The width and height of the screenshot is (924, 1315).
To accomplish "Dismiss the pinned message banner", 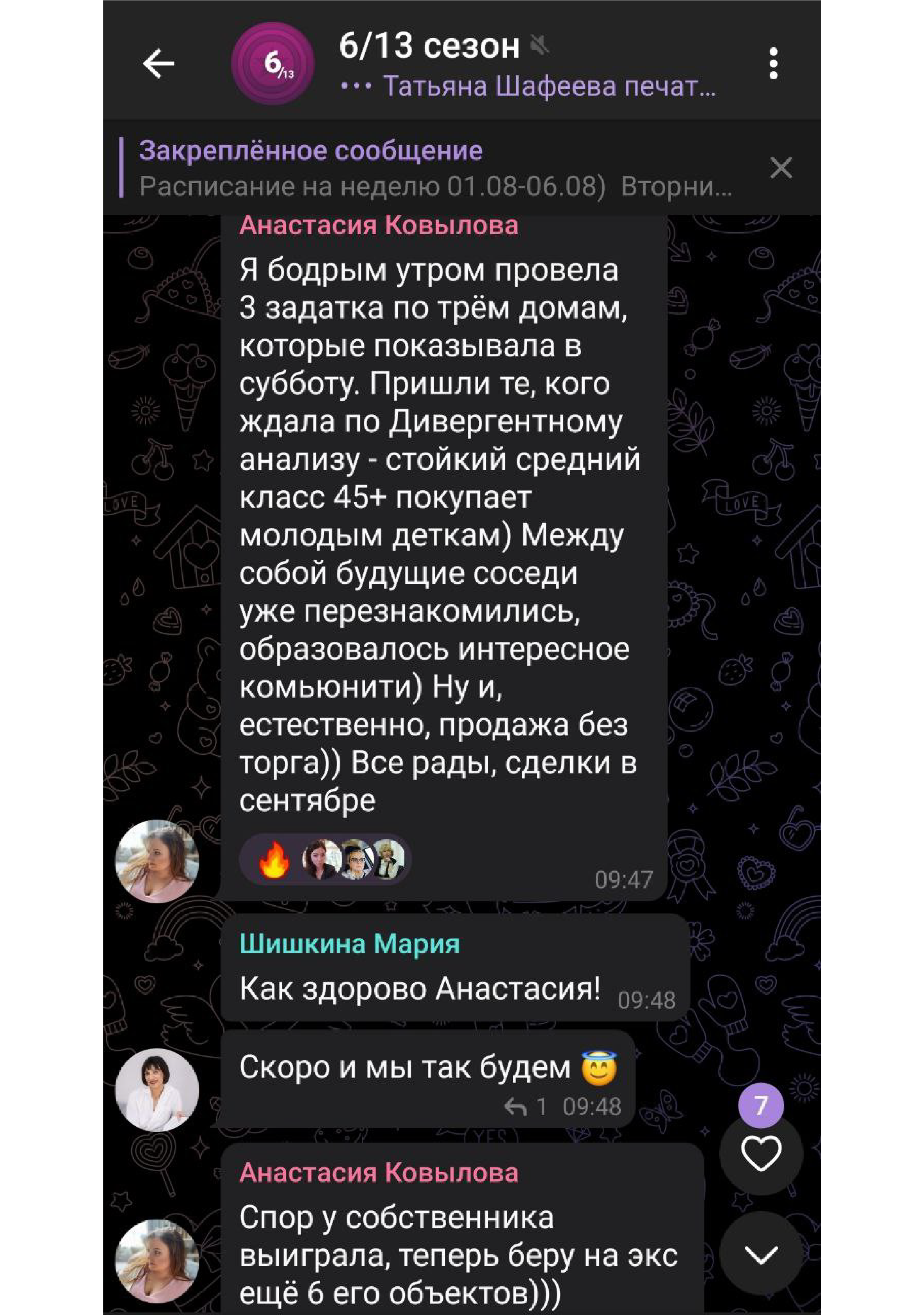I will [x=781, y=168].
